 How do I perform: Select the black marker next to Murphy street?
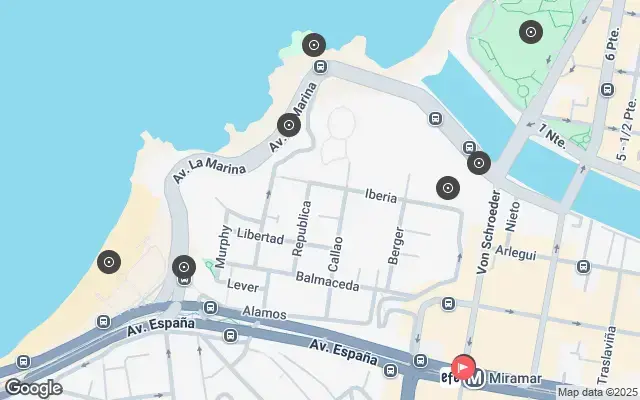[184, 267]
